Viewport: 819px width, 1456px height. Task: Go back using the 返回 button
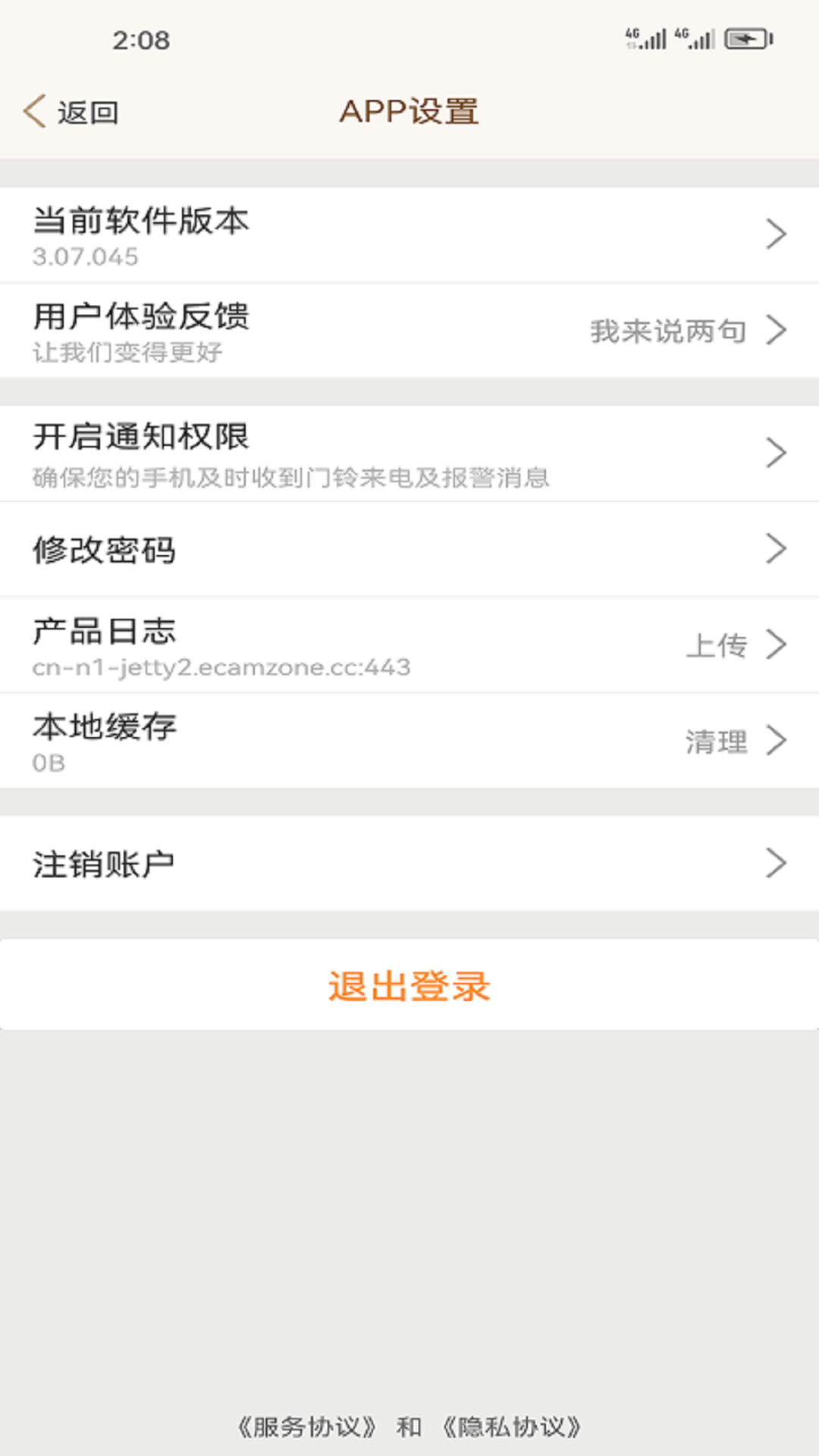pos(71,112)
